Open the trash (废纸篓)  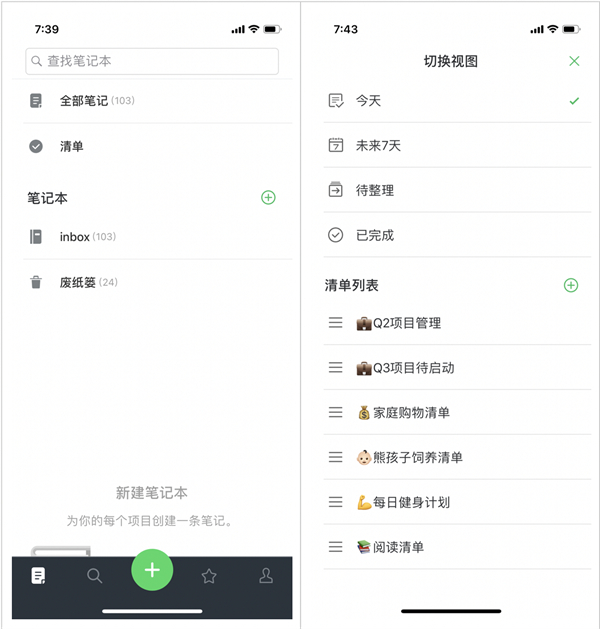[78, 282]
